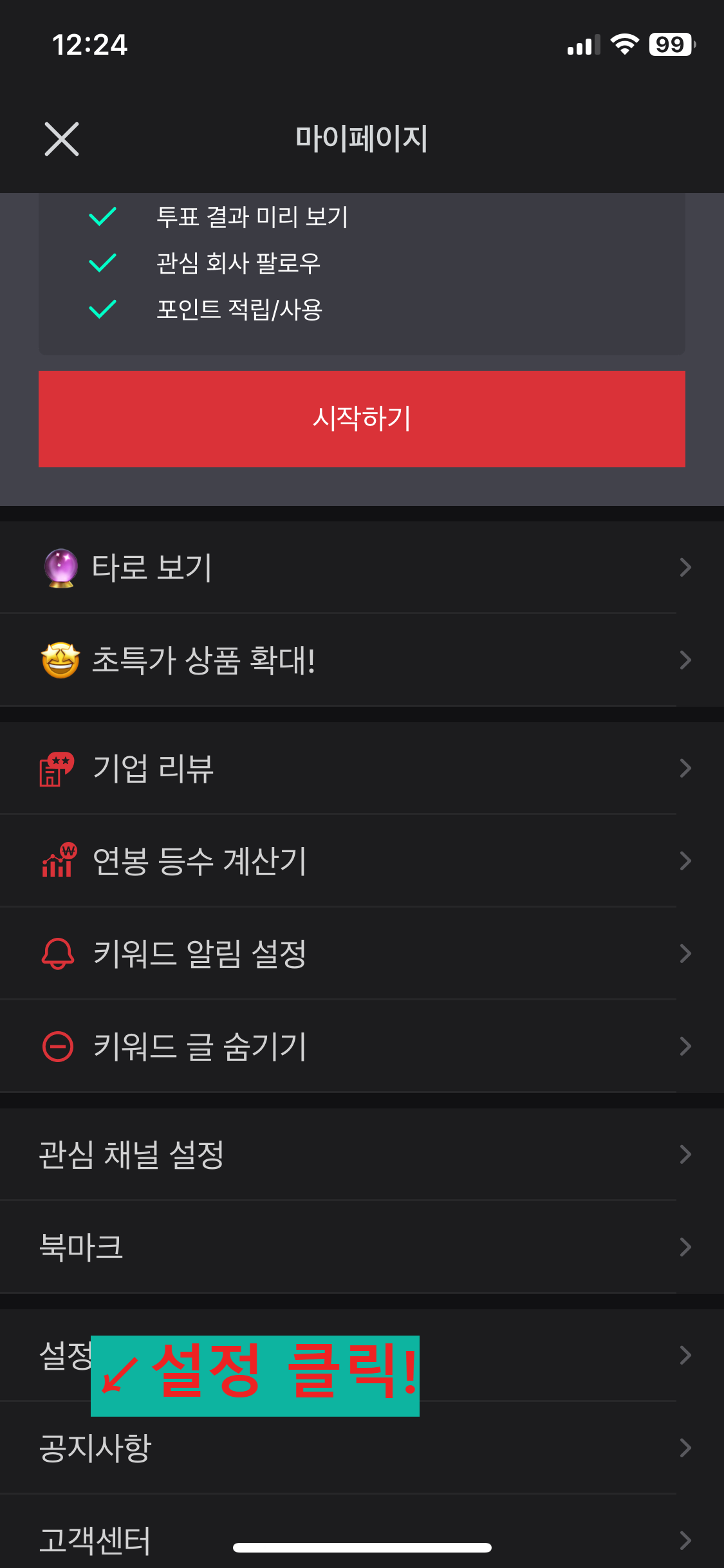Open 공지사항
This screenshot has width=724, height=1568.
pos(362,1448)
